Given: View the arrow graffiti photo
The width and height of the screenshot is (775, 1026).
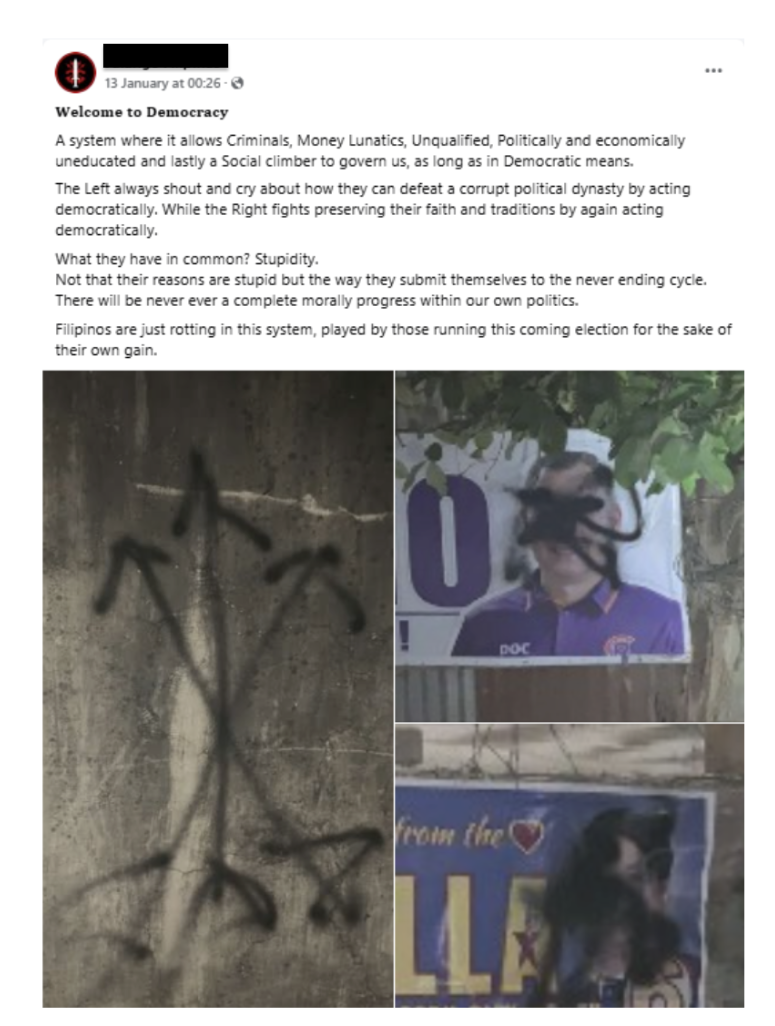Looking at the screenshot, I should pos(218,688).
